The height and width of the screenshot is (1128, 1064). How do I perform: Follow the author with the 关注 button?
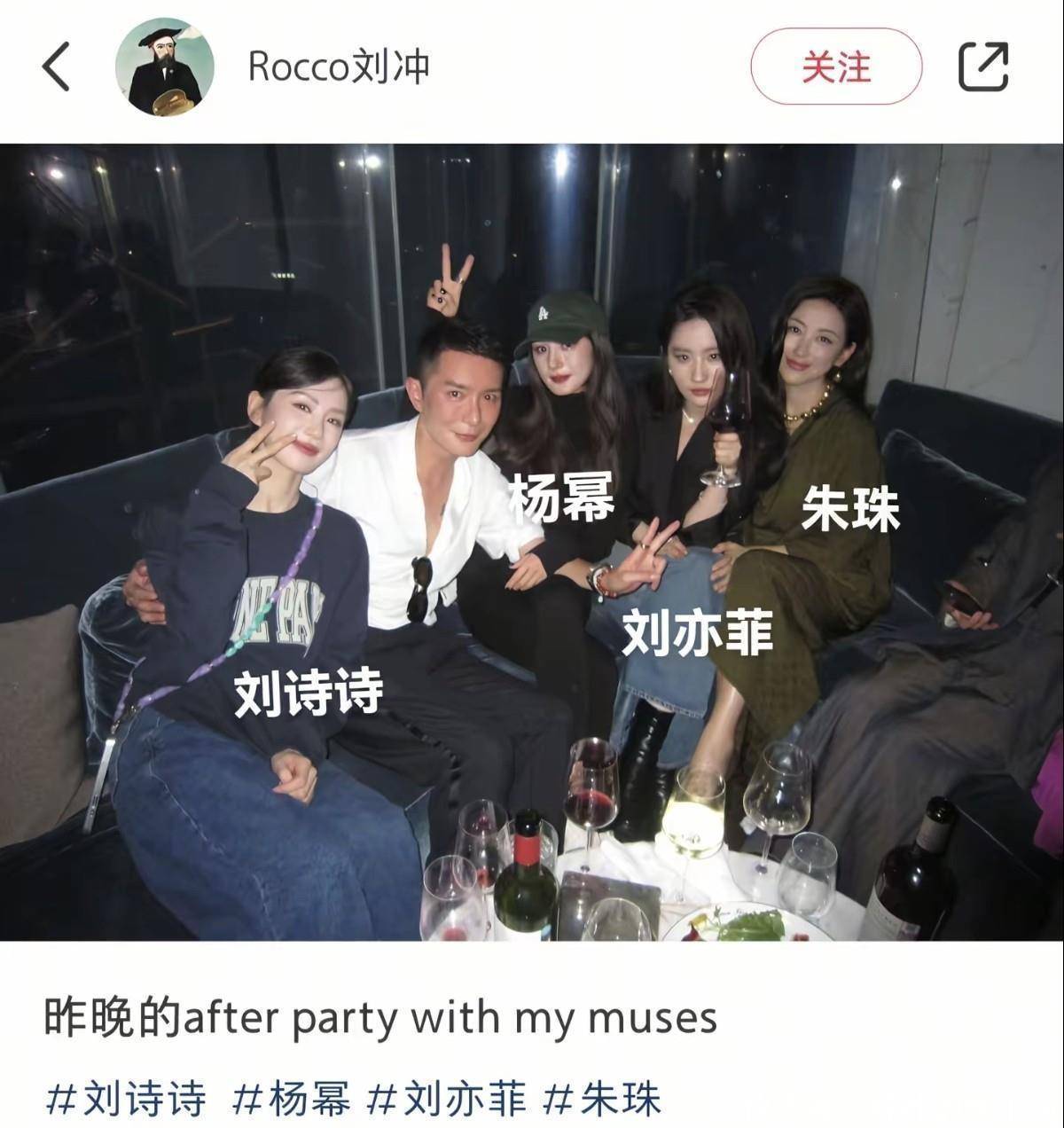click(835, 67)
